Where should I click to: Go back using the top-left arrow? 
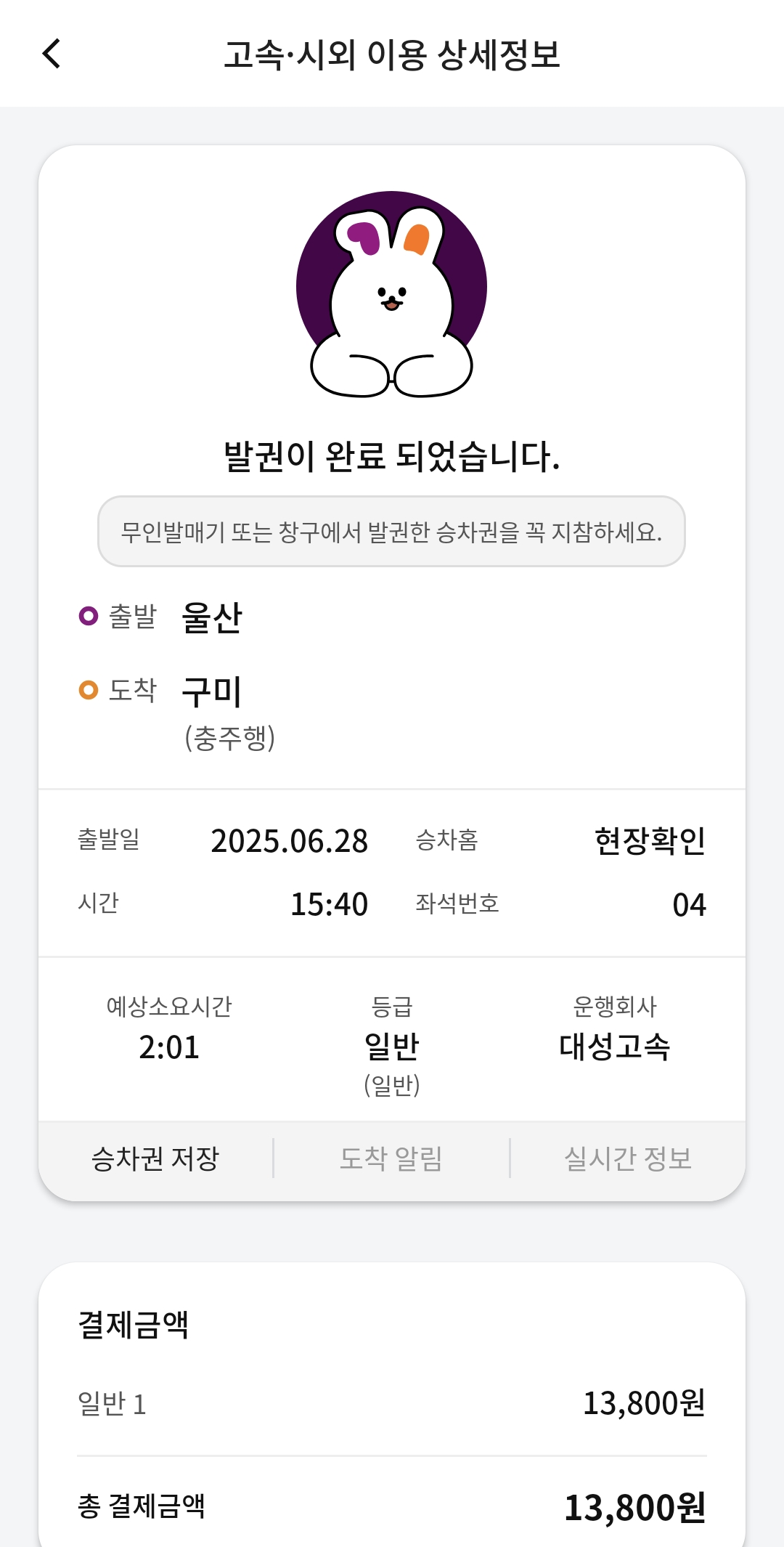click(x=52, y=54)
